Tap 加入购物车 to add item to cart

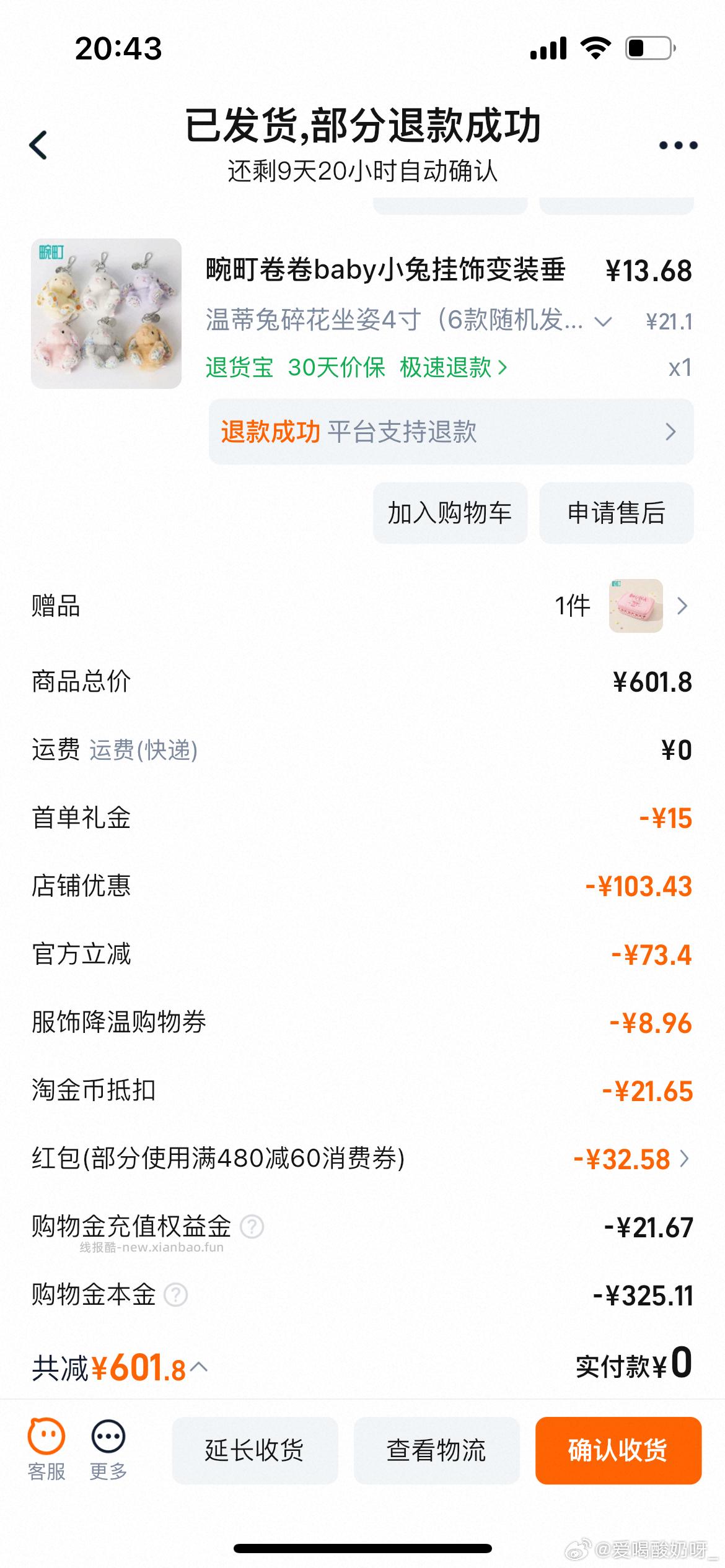coord(450,513)
